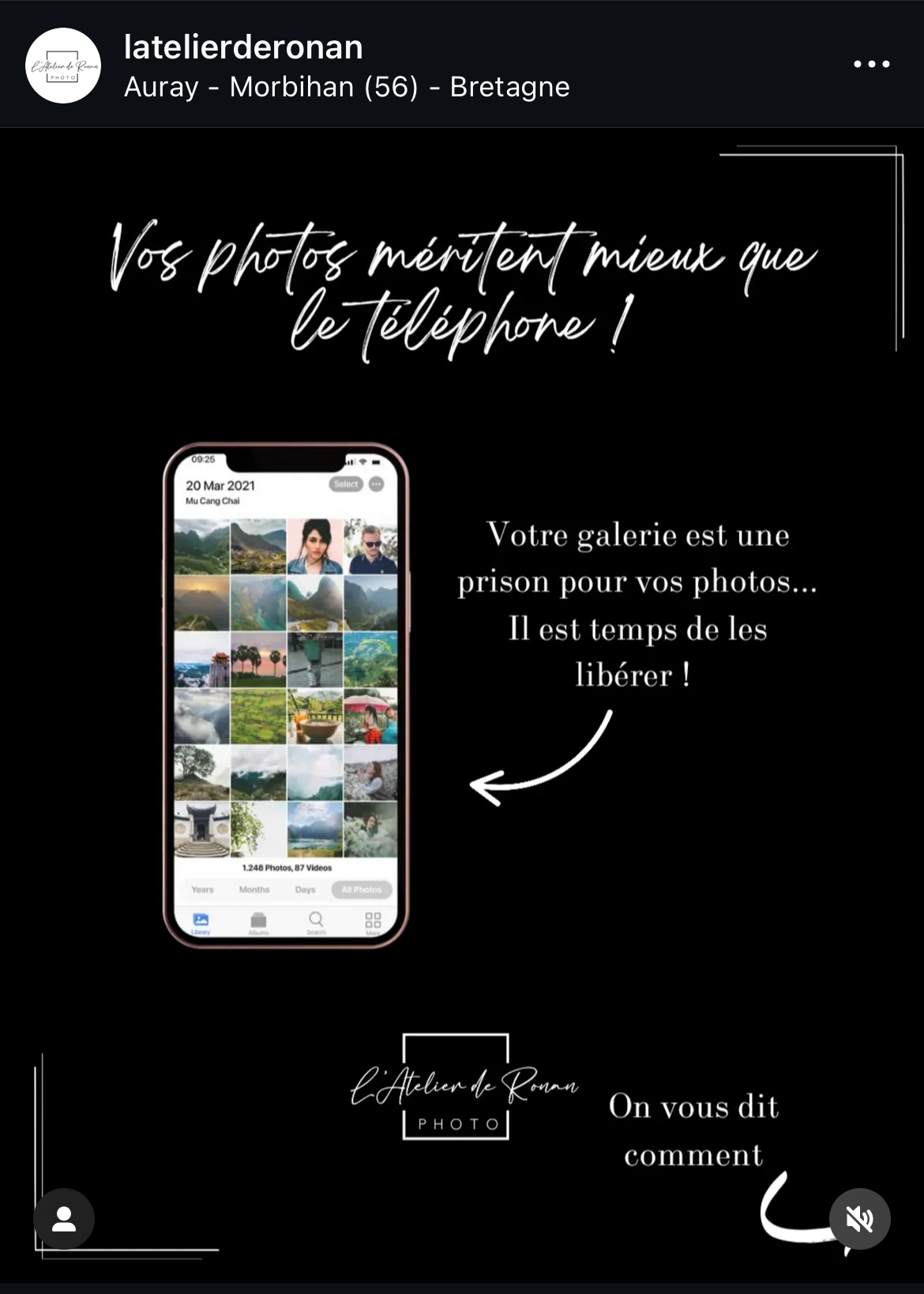This screenshot has height=1294, width=924.
Task: Open latelierderonan profile picture
Action: (x=63, y=66)
